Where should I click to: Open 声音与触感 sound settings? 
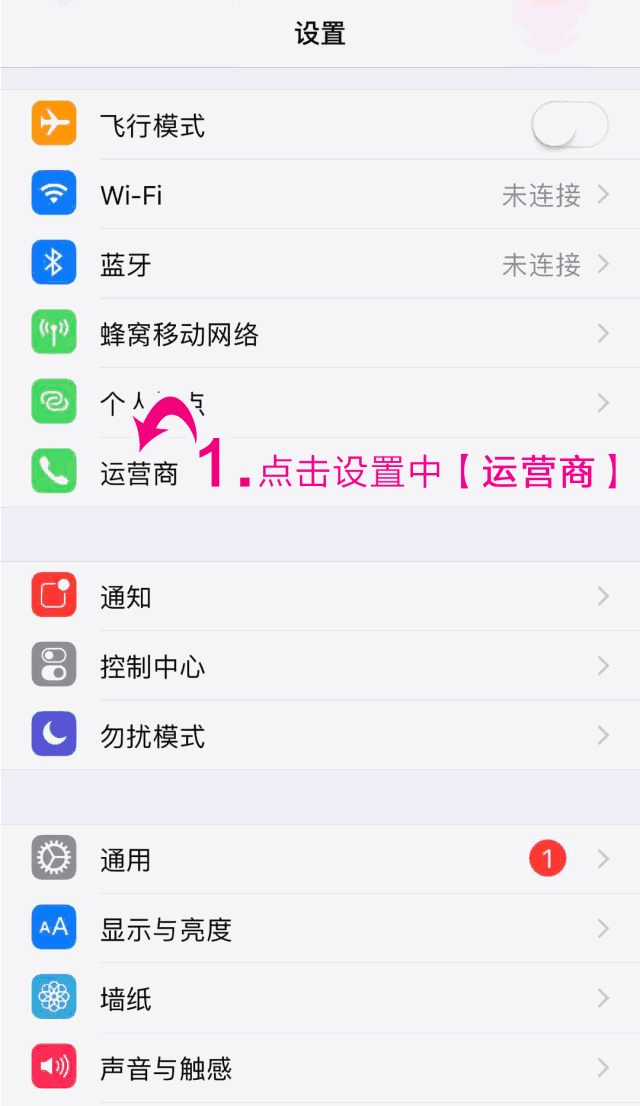tap(320, 1068)
